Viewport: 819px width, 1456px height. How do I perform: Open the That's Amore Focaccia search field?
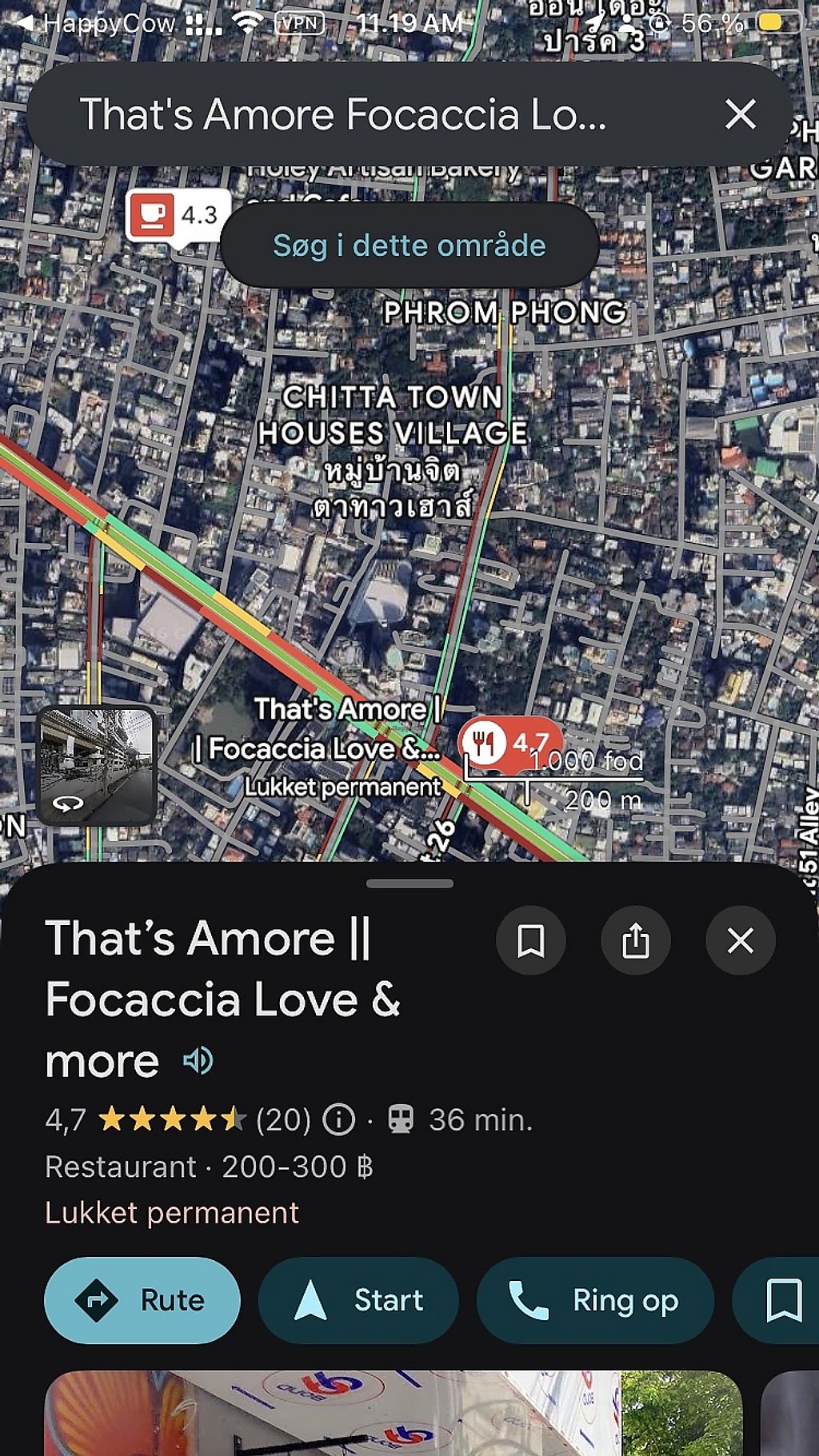(344, 114)
